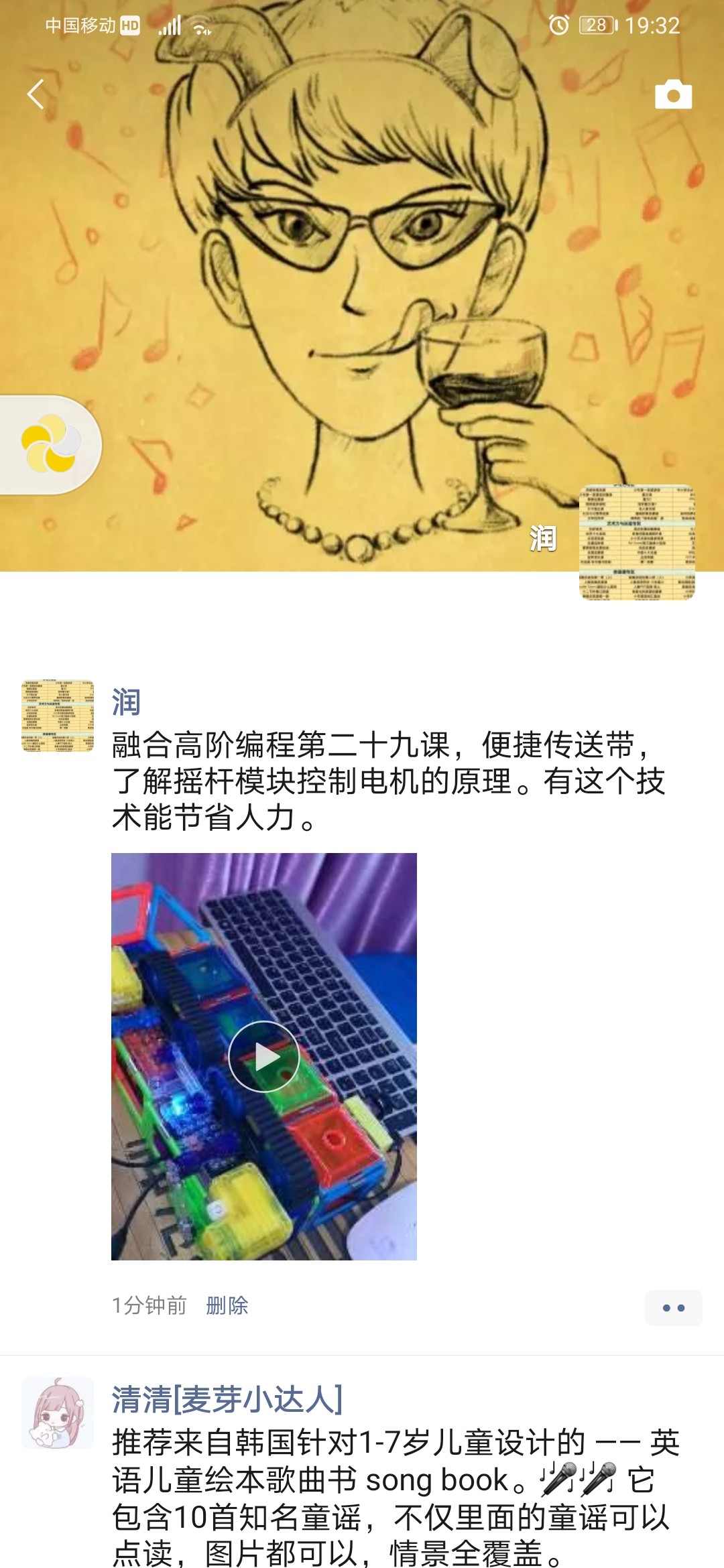
Task: Open the camera to post a moment
Action: (x=673, y=94)
